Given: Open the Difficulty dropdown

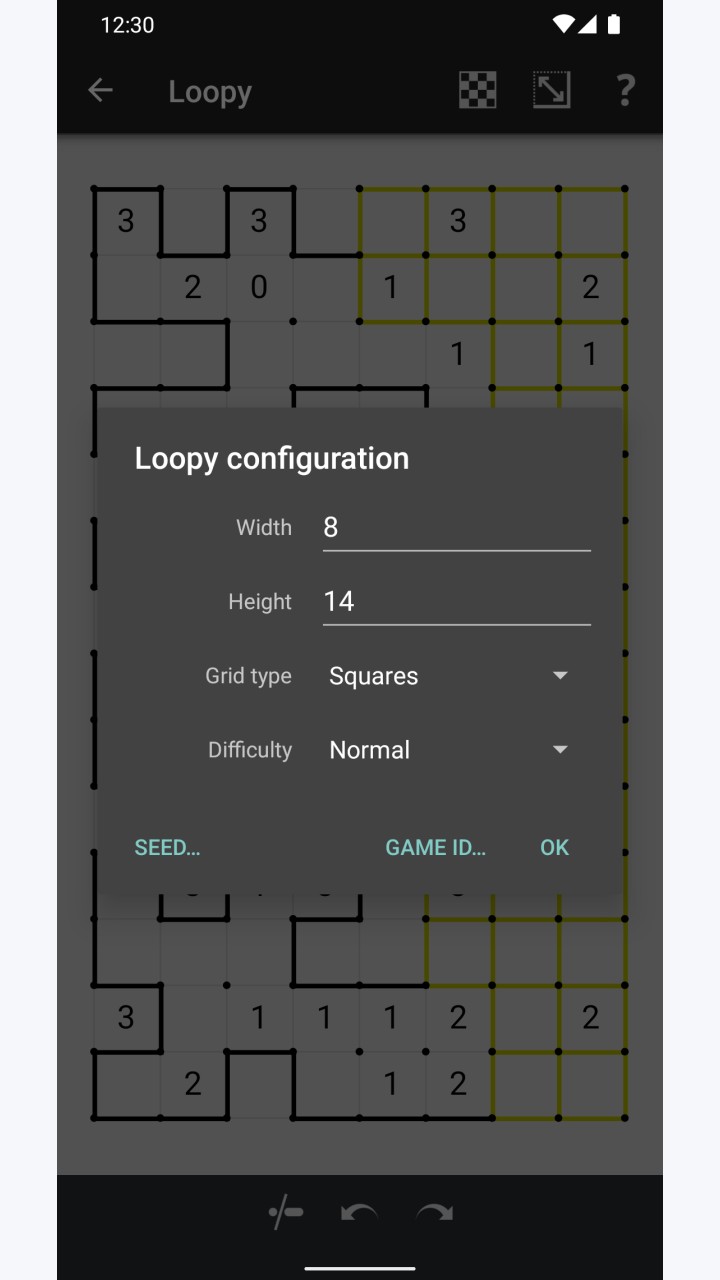Looking at the screenshot, I should point(449,750).
